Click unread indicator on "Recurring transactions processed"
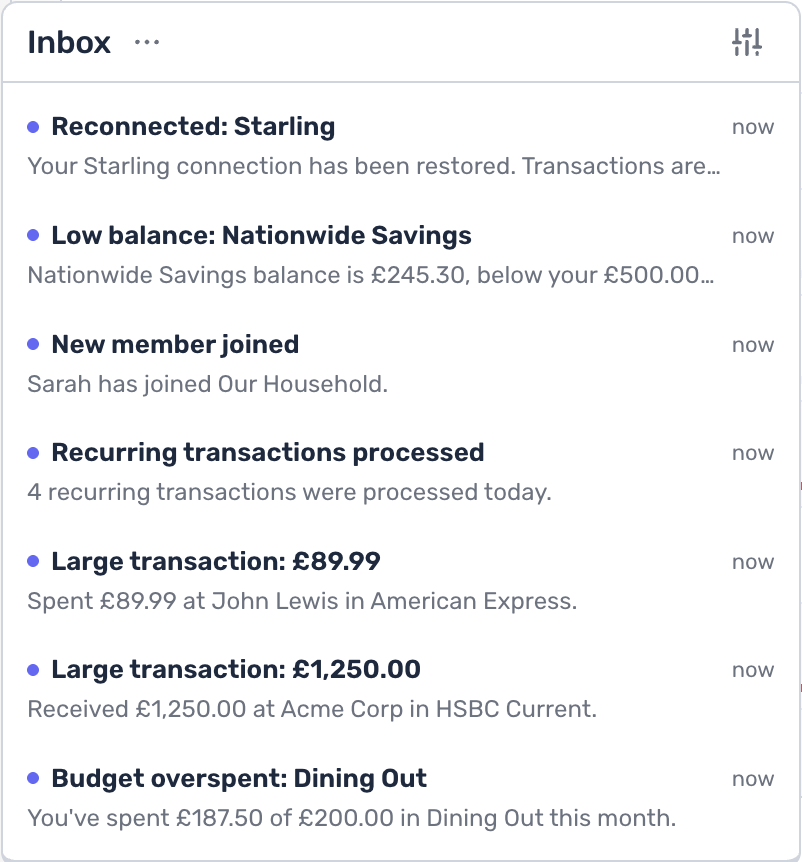The width and height of the screenshot is (802, 862). [35, 453]
